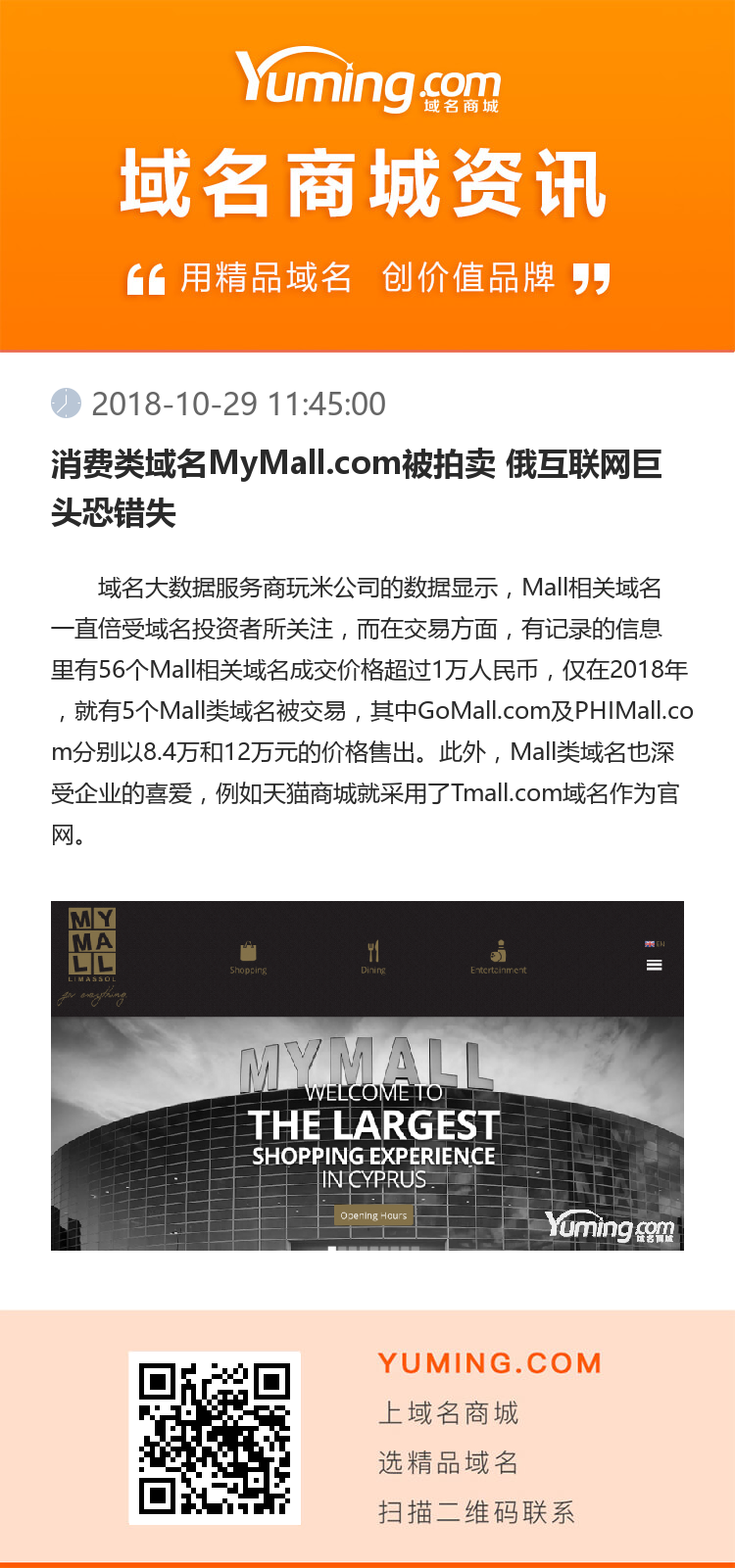Click the Dining fork-and-knife icon
Image resolution: width=735 pixels, height=1568 pixels.
[374, 948]
